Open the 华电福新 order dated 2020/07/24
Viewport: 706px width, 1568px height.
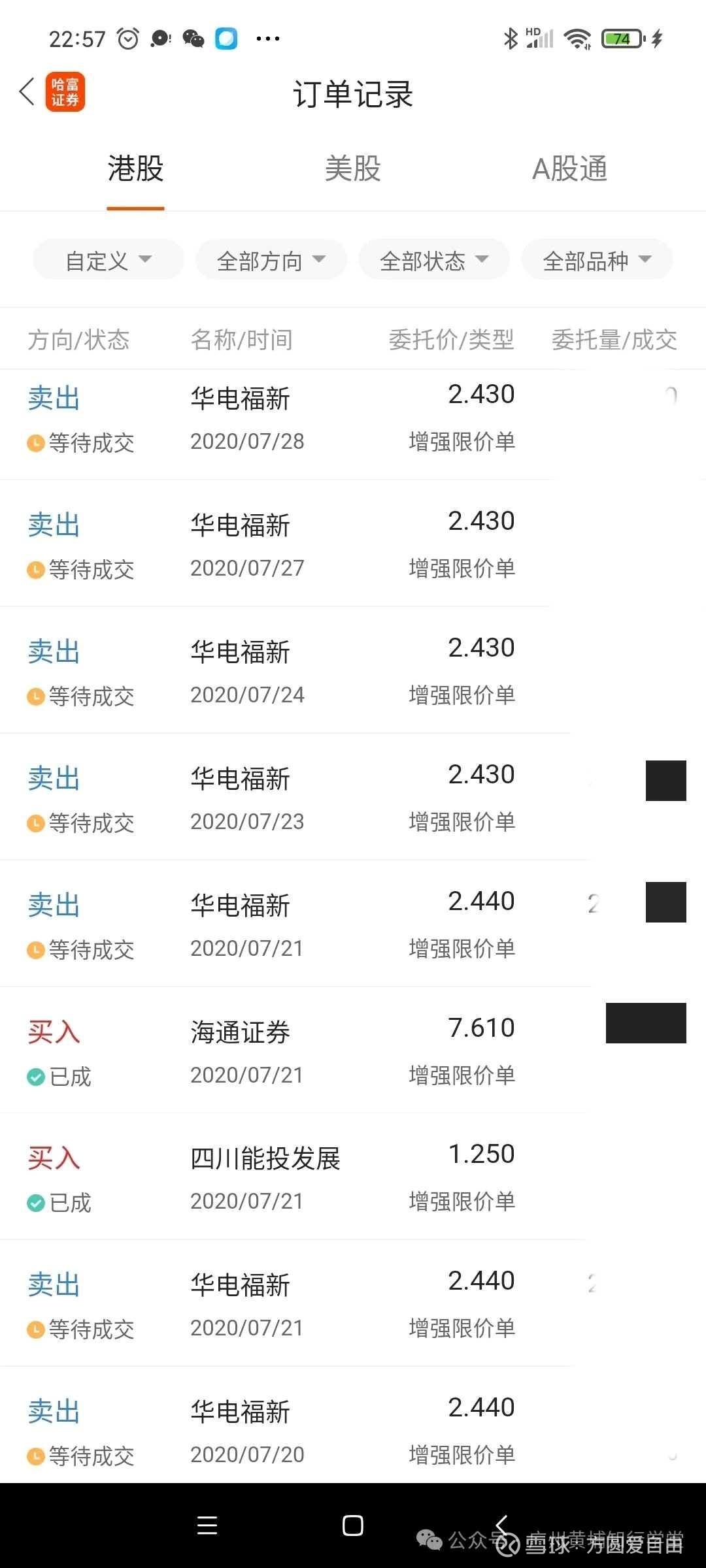point(353,670)
